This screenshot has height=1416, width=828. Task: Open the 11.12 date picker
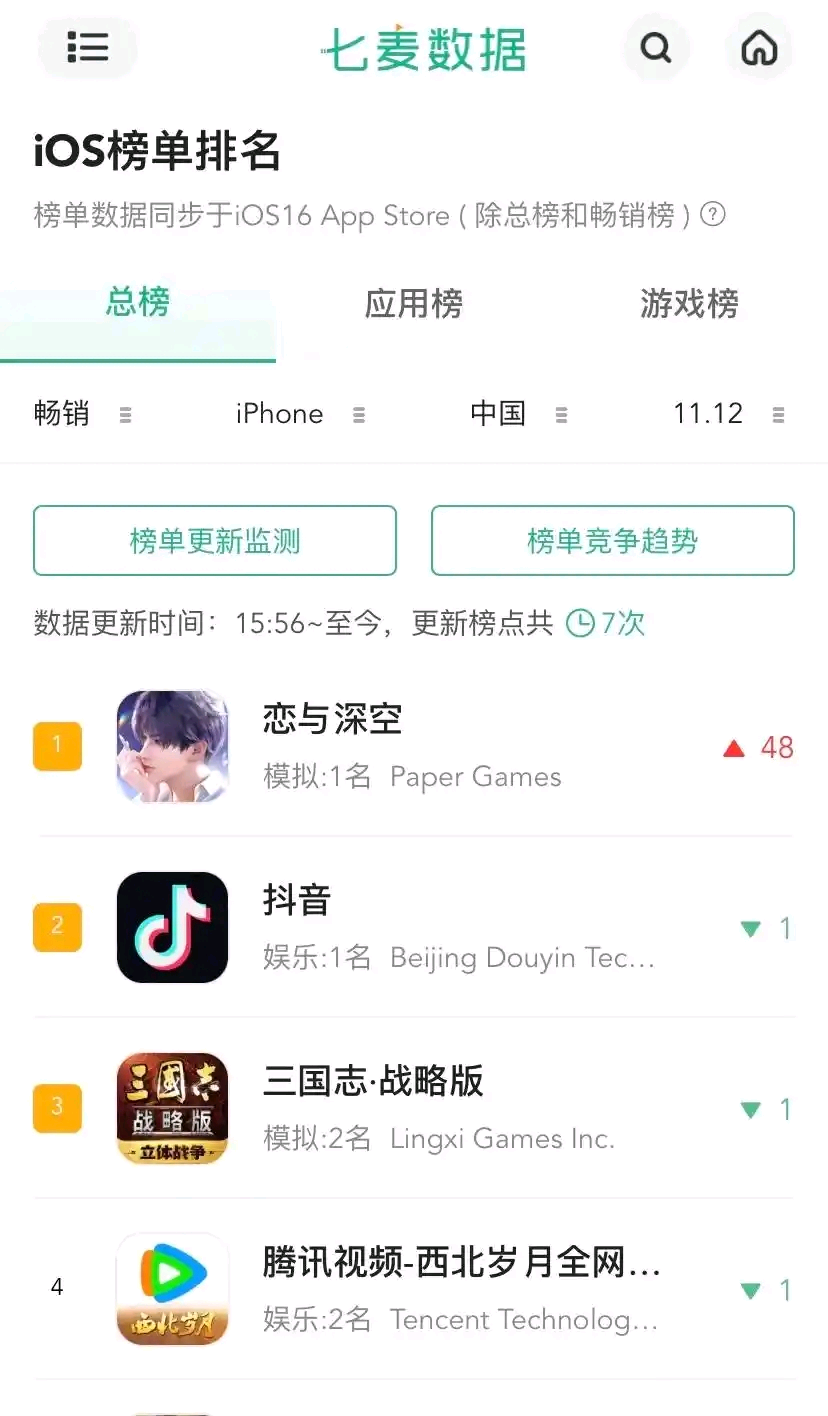point(728,414)
